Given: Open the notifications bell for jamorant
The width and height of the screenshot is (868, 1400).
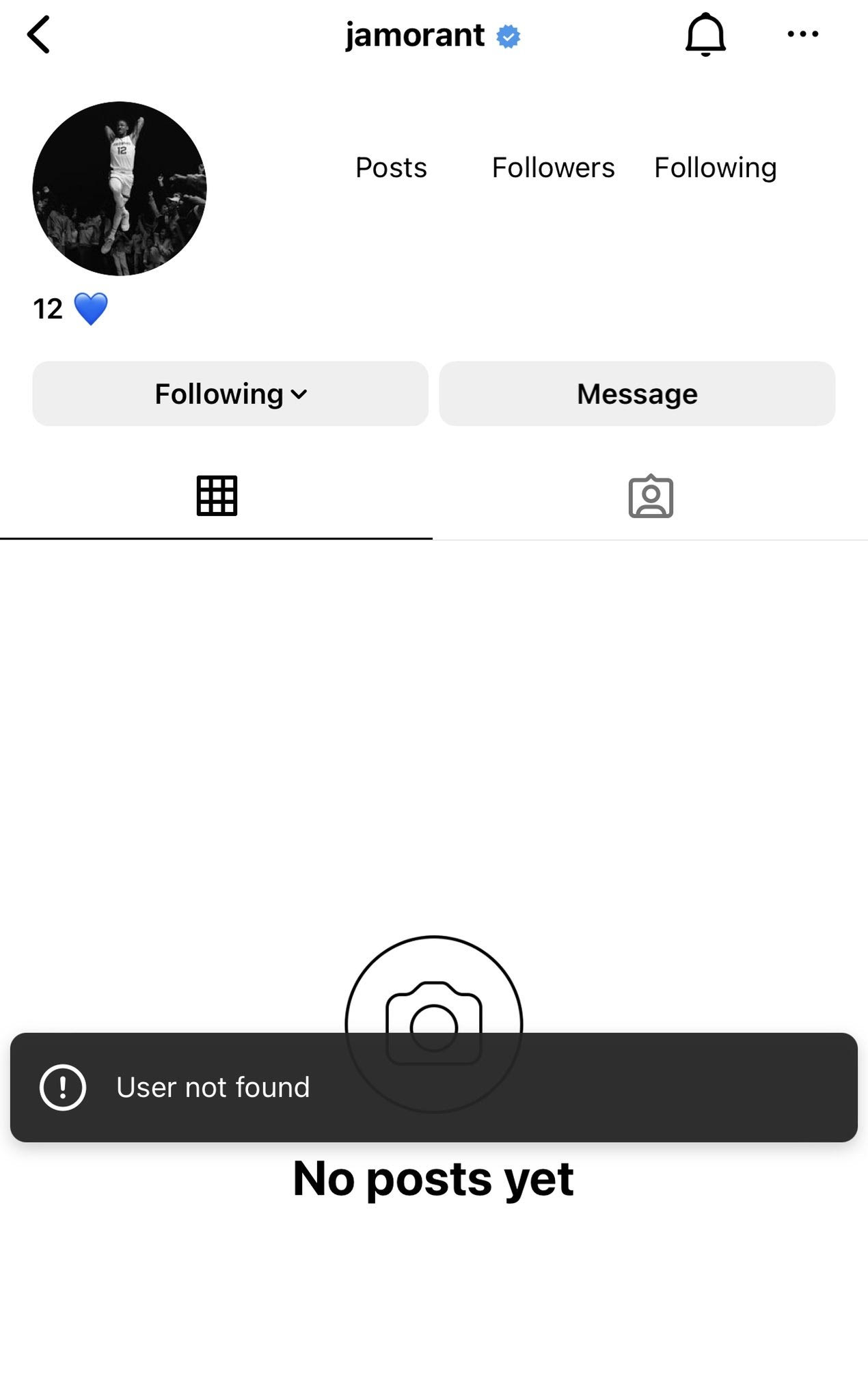Looking at the screenshot, I should tap(705, 34).
